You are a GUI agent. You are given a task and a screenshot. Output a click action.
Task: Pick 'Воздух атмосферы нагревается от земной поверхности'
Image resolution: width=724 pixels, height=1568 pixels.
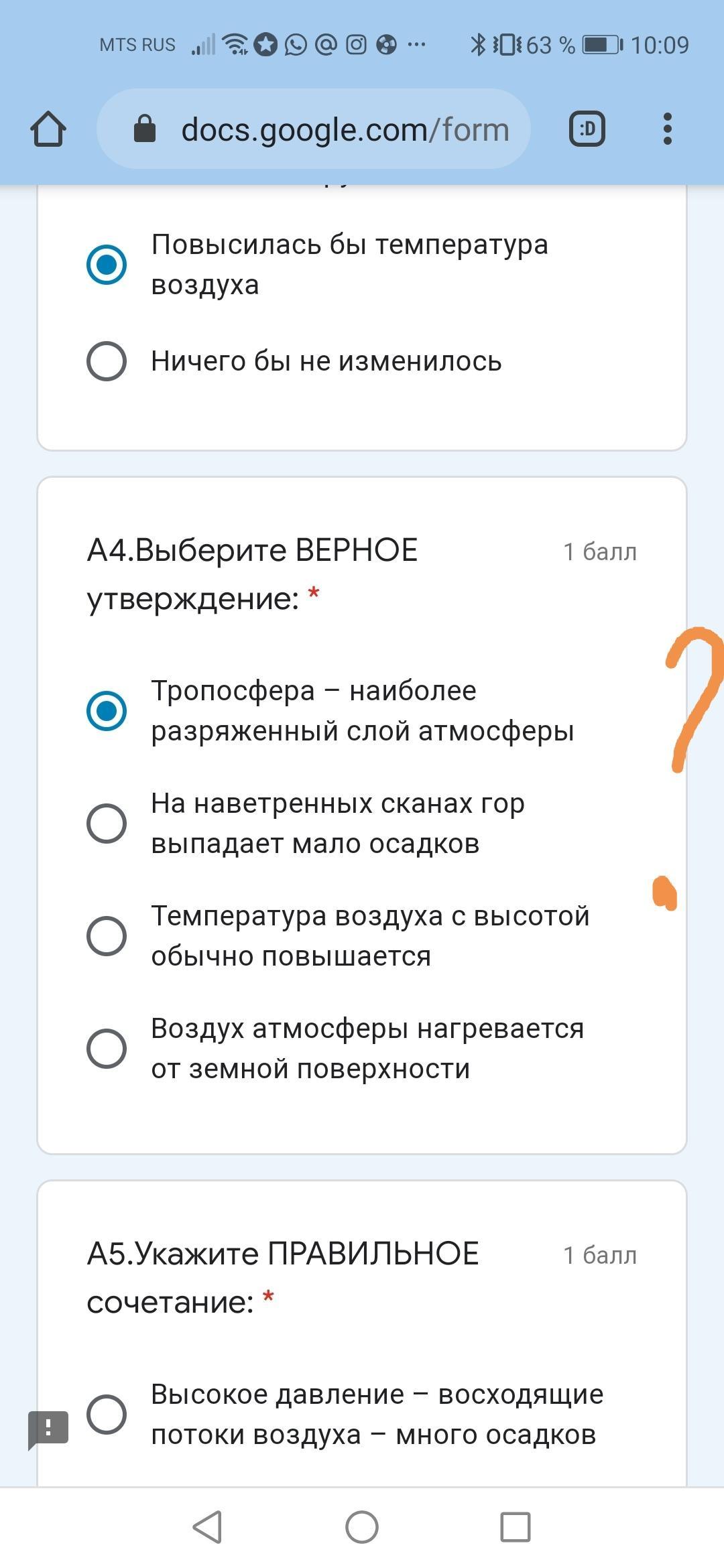click(x=107, y=1049)
